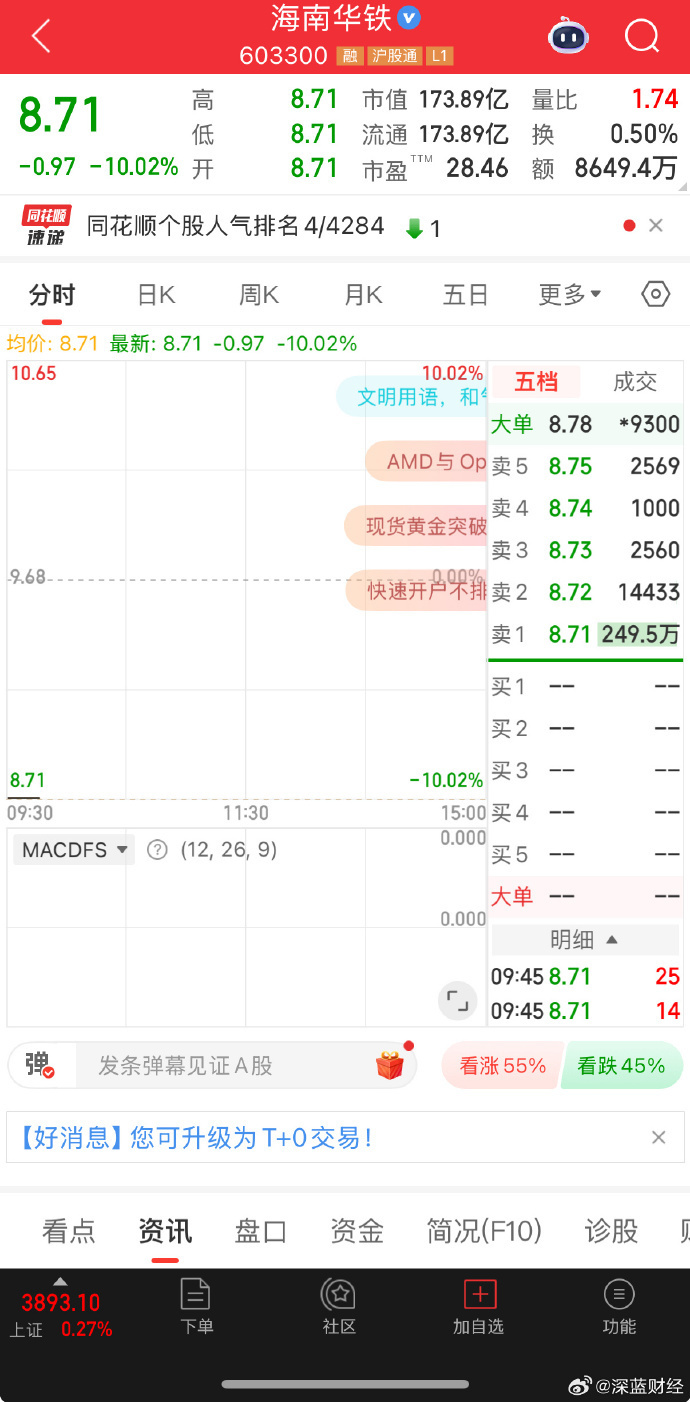Go back using the top-left arrow
The height and width of the screenshot is (1402, 690).
(40, 37)
